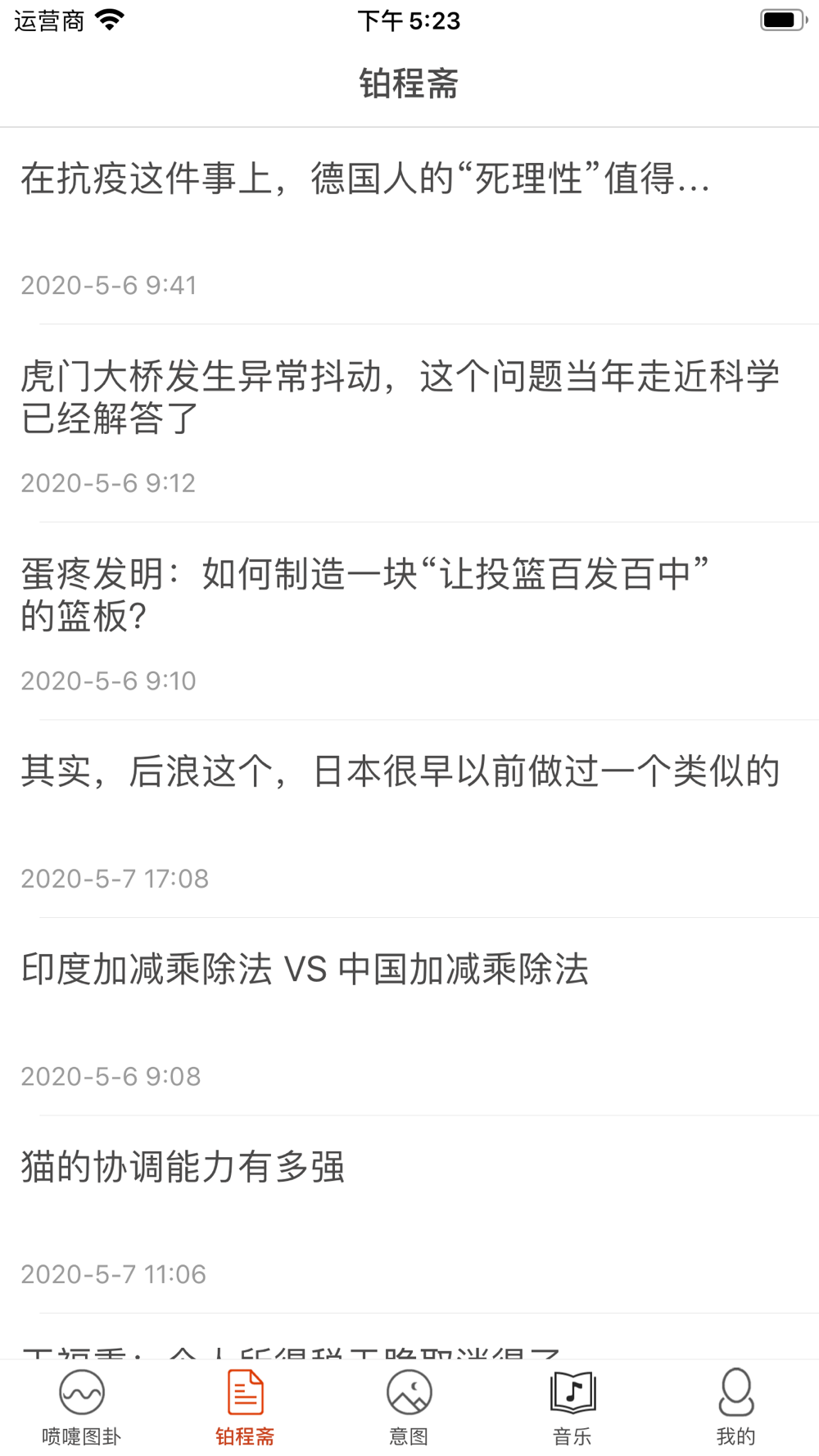Open the 虎门大桥 abnormal shaking article
This screenshot has width=819, height=1456.
click(x=409, y=423)
